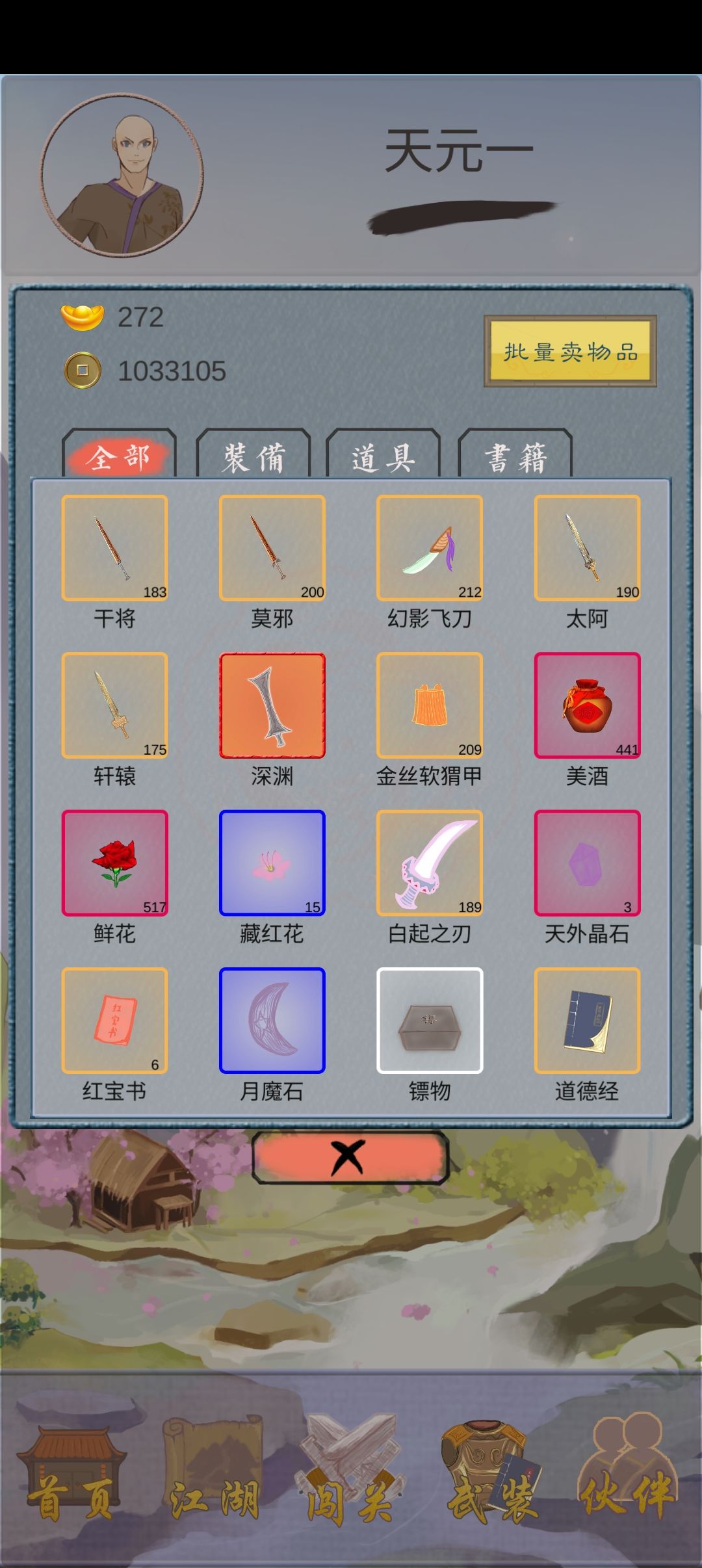Tap the 镖物 cargo box item
This screenshot has height=1568, width=702.
click(430, 1021)
